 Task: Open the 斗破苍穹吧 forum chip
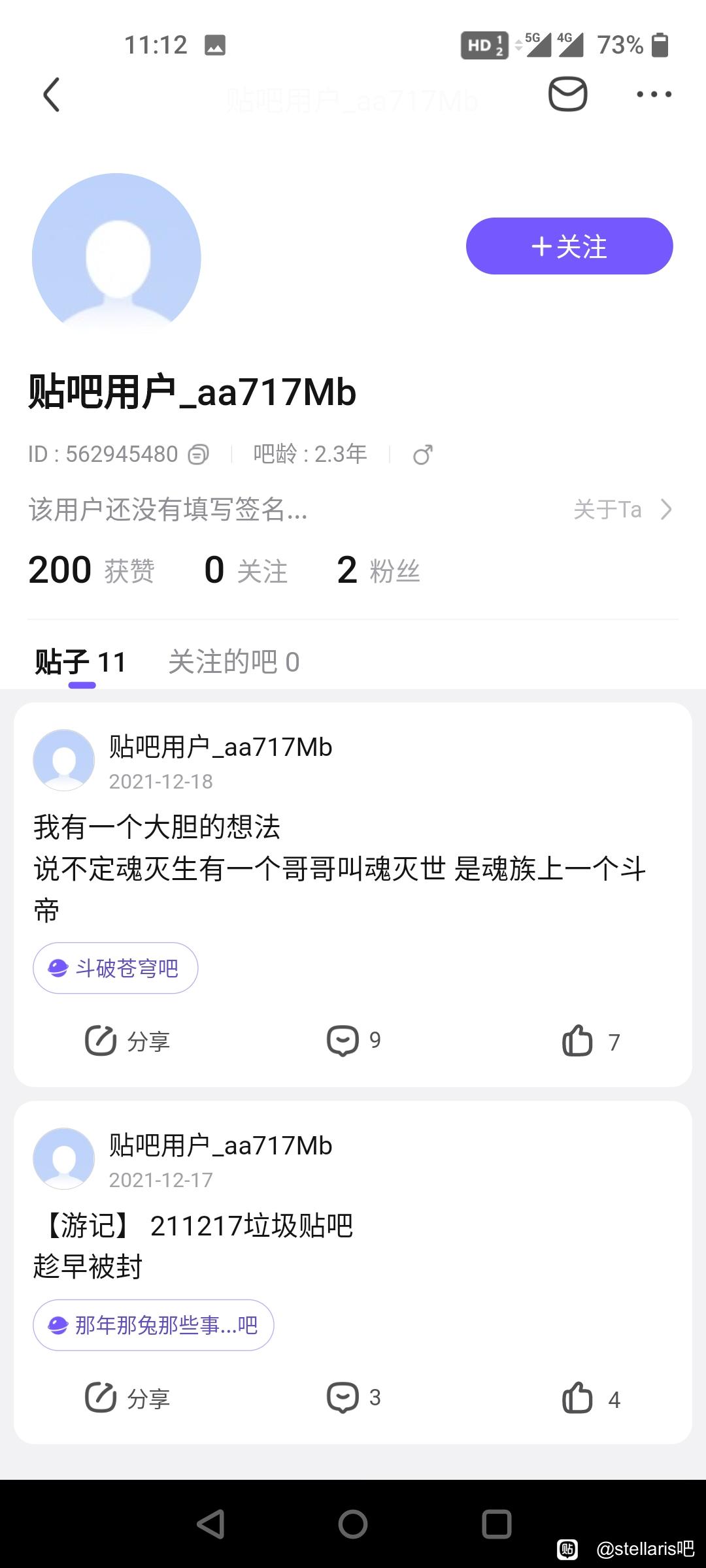[116, 968]
